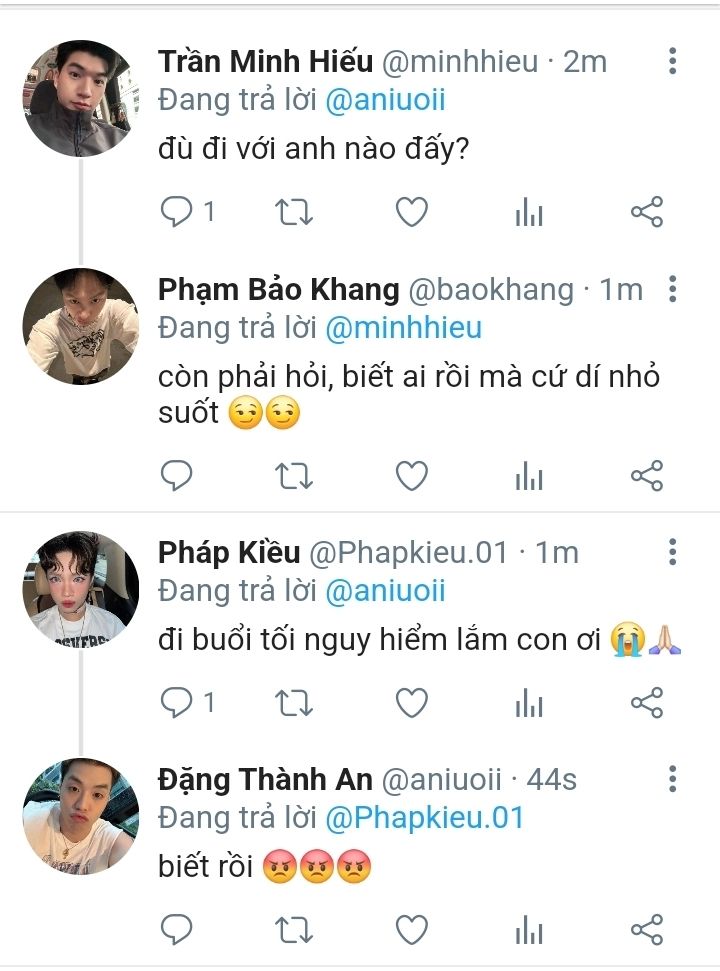720x971 pixels.
Task: Like Phạm Bảo Khang's reply
Action: pyautogui.click(x=411, y=476)
